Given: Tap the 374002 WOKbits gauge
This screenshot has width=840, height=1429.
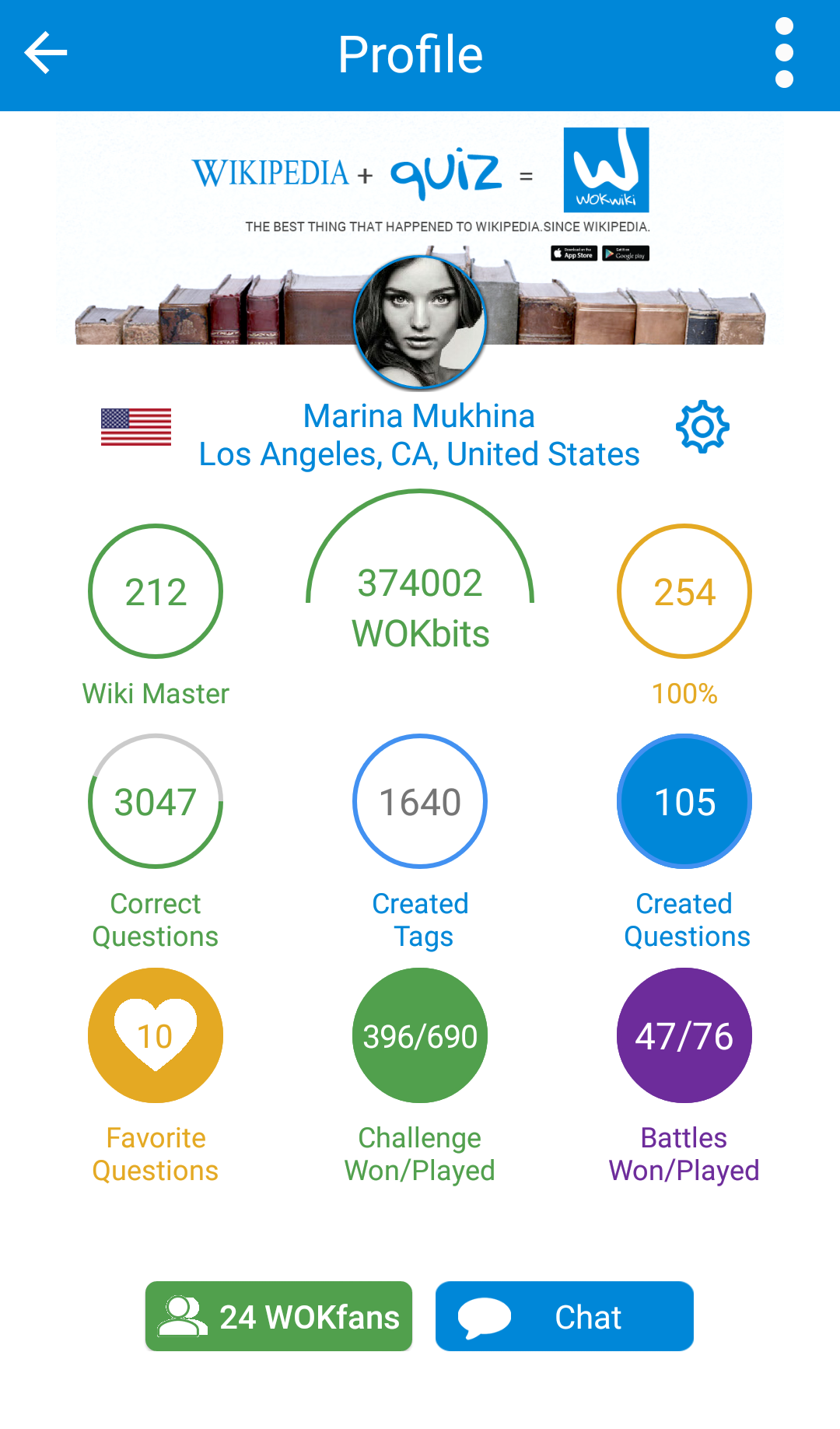Looking at the screenshot, I should (420, 572).
